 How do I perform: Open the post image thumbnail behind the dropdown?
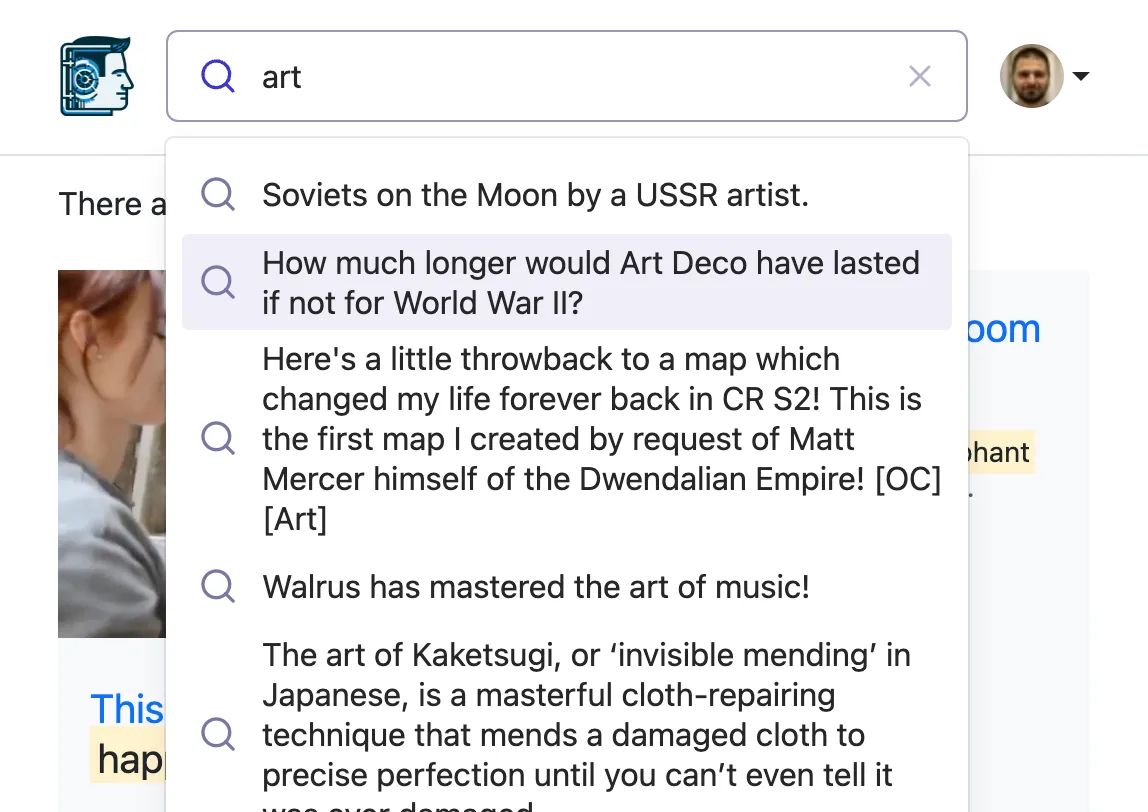point(111,452)
